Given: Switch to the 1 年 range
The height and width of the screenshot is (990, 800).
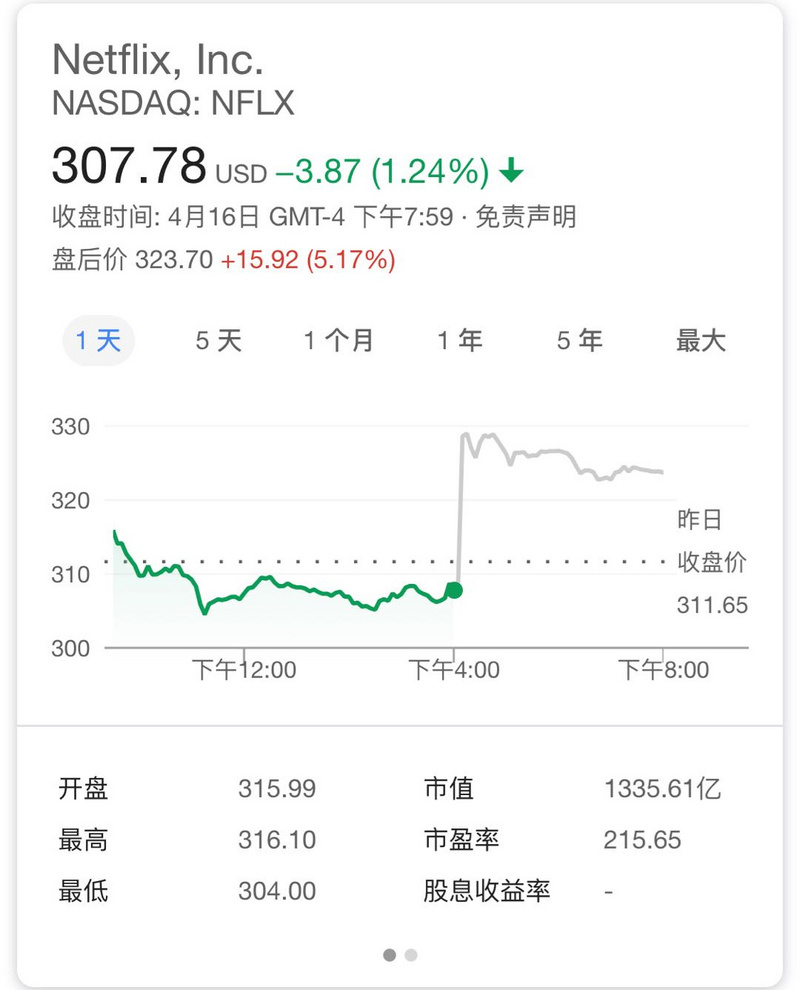Looking at the screenshot, I should click(x=459, y=341).
